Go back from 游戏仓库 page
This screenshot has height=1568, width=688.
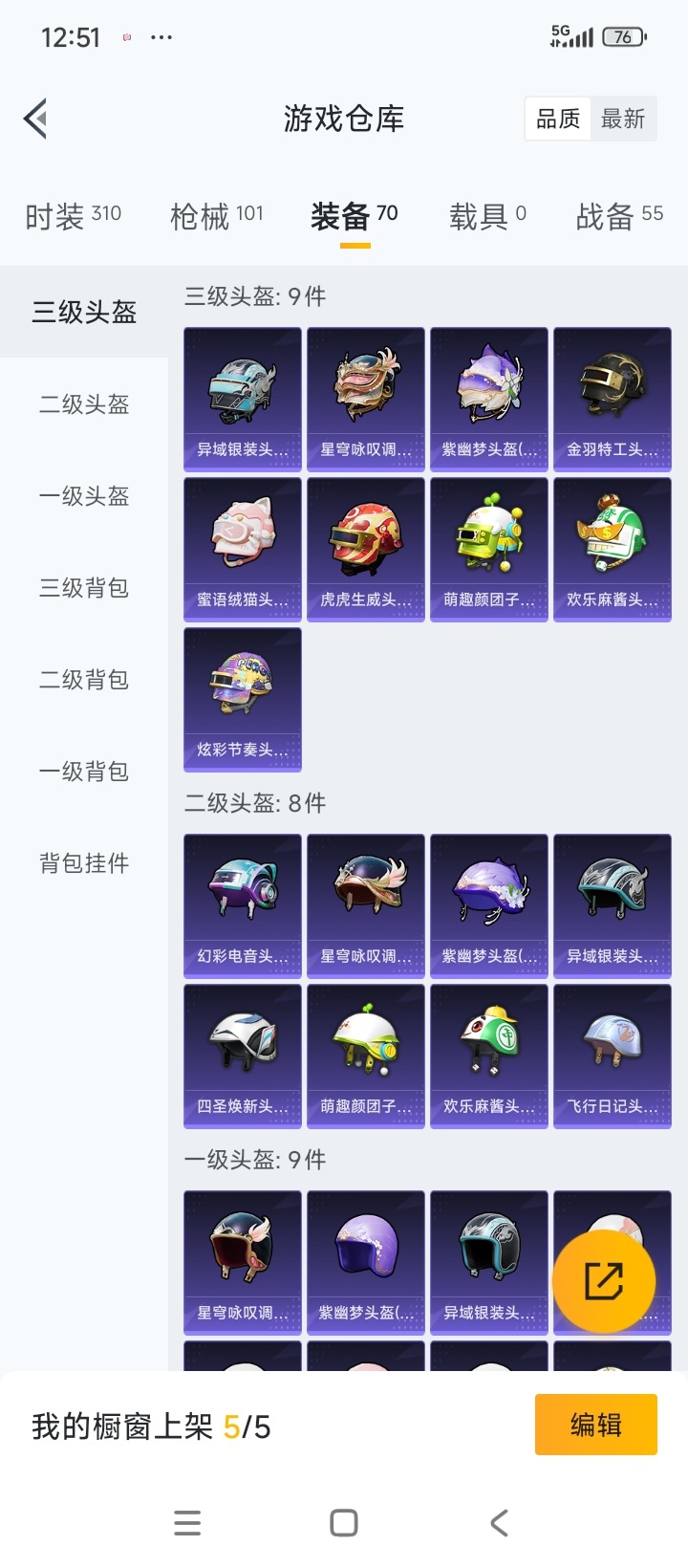(36, 120)
